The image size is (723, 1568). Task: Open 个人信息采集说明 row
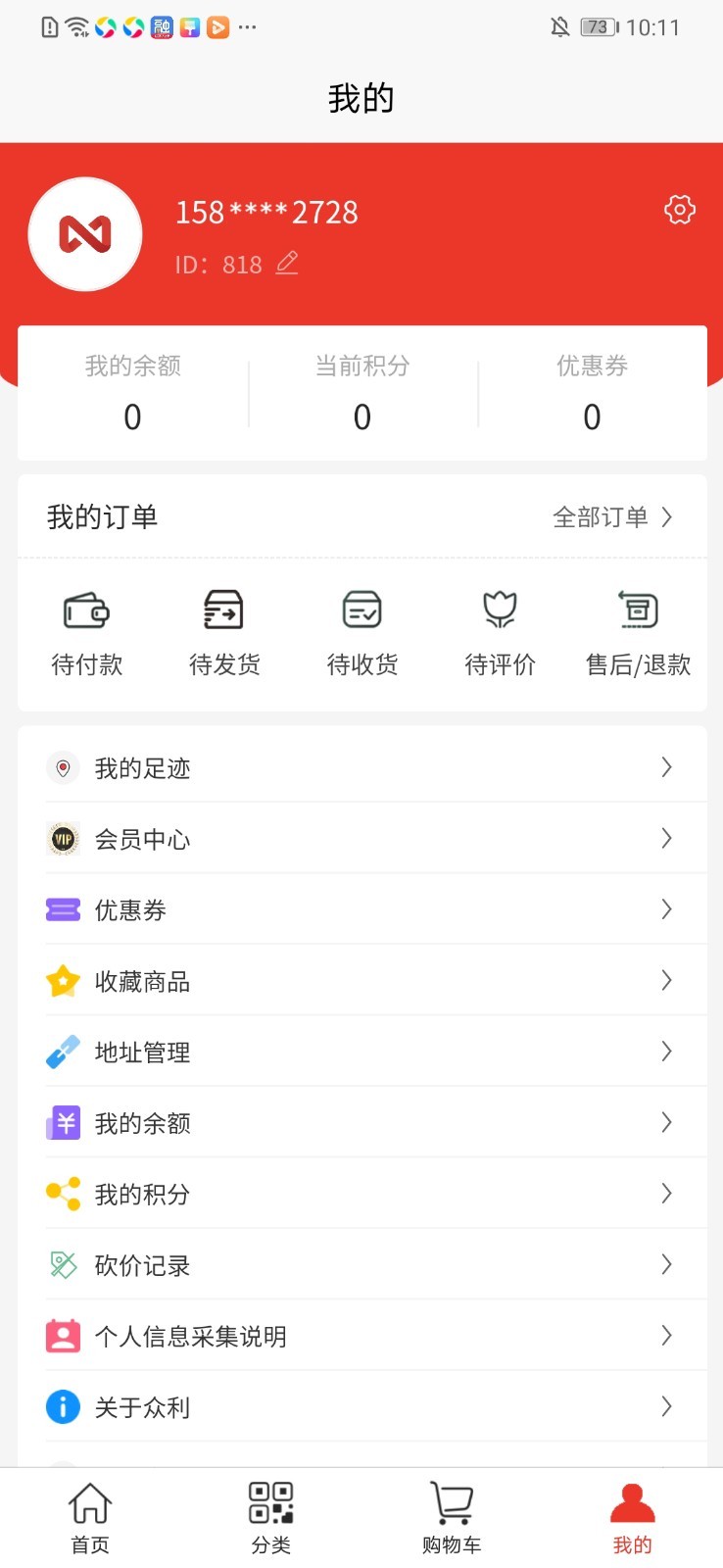click(361, 1337)
